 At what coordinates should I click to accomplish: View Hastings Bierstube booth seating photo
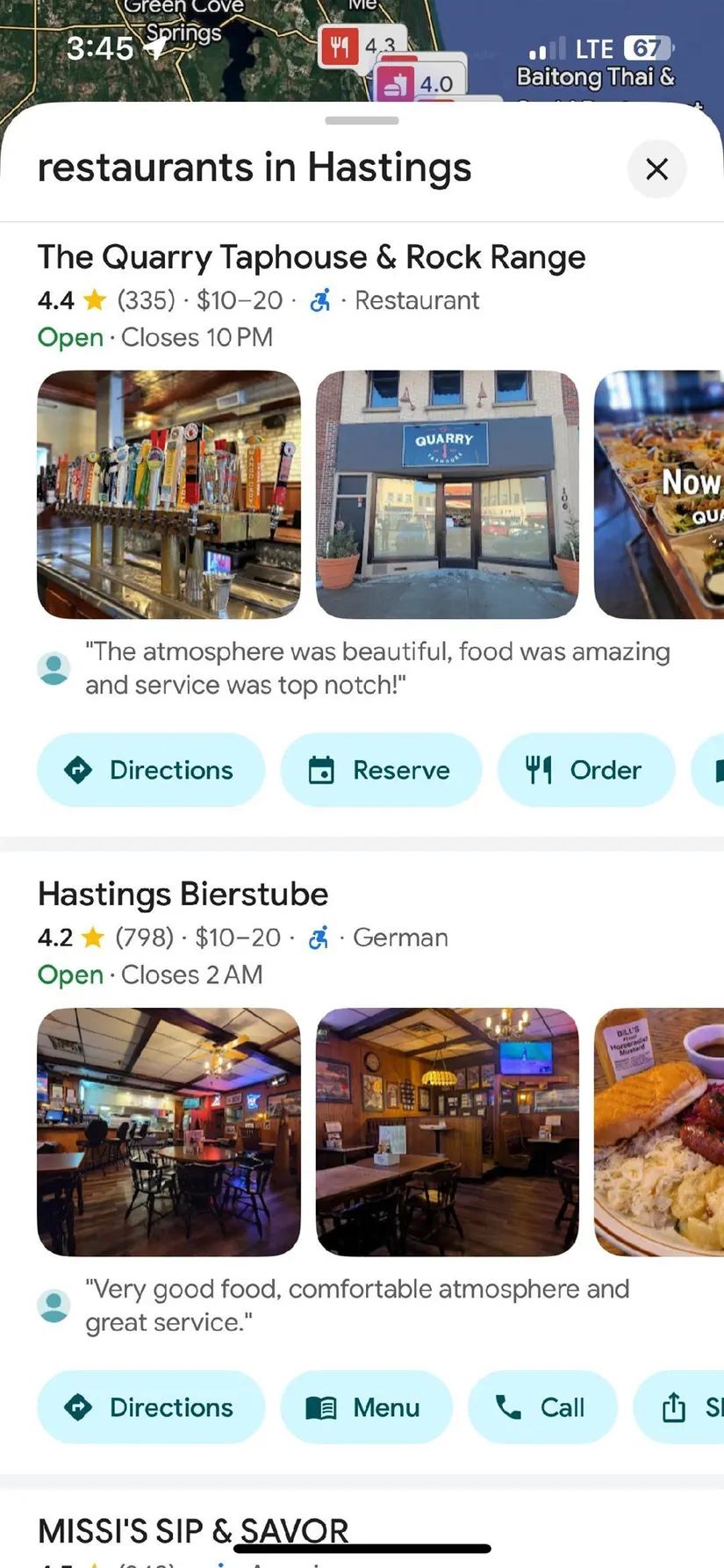coord(447,1132)
